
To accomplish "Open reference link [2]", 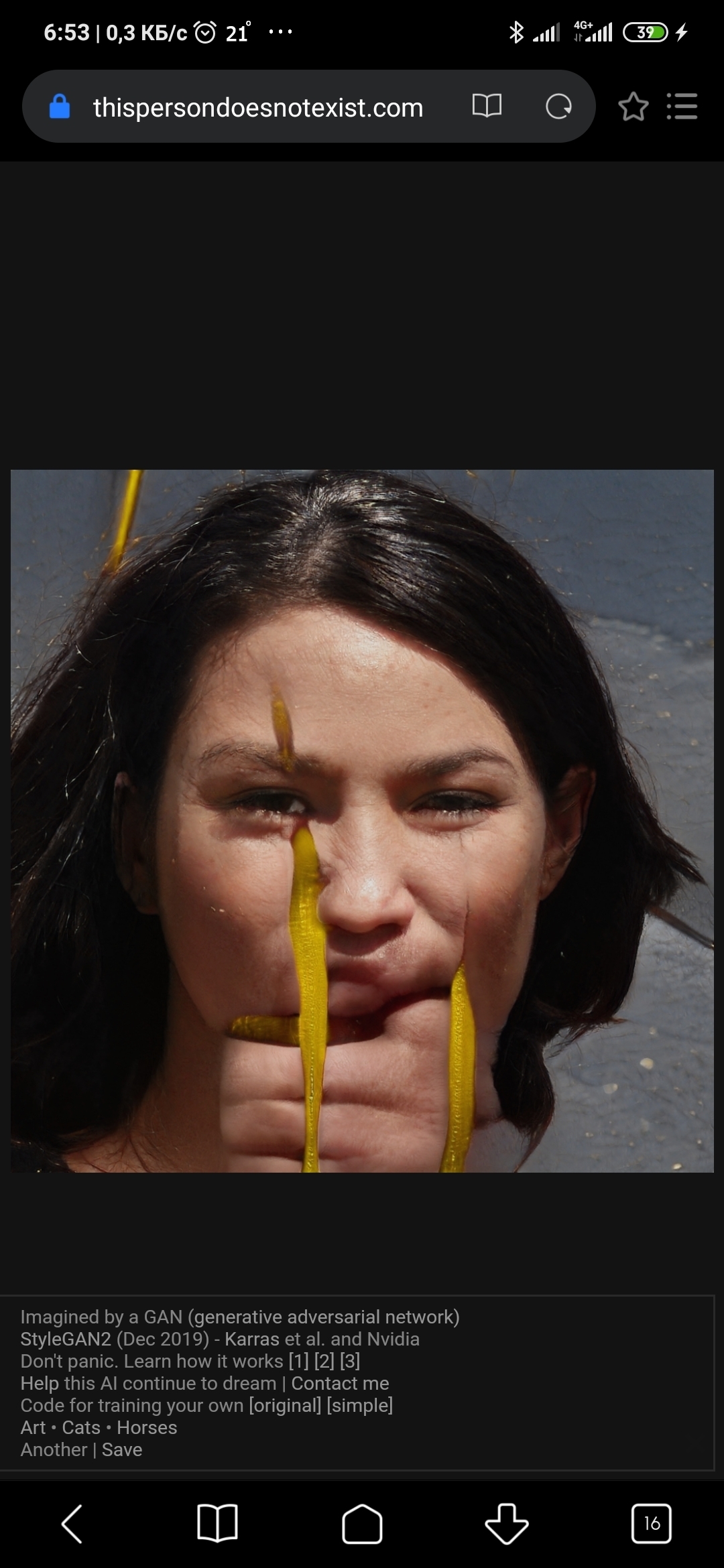I will 324,1361.
